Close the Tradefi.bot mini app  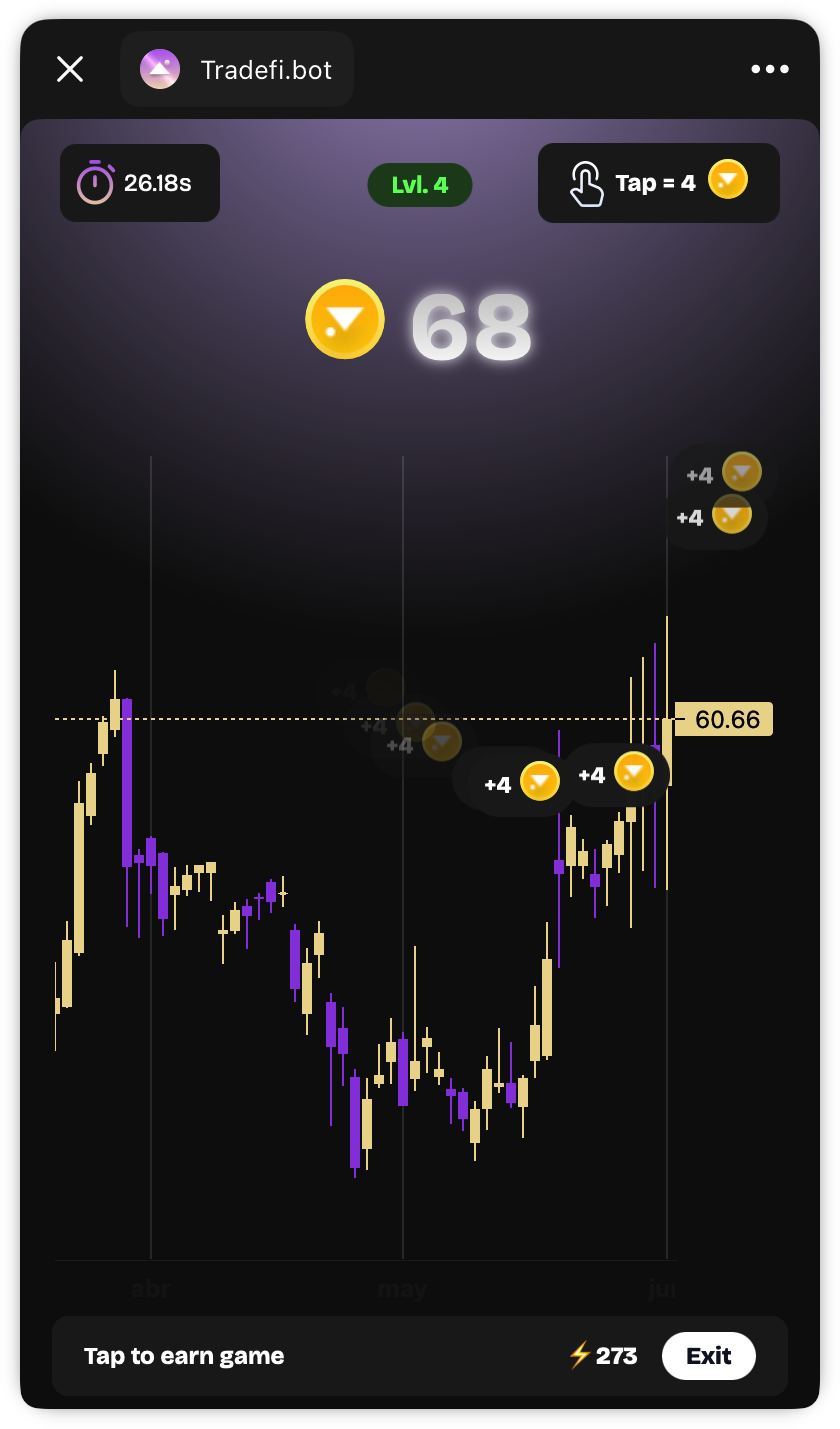[x=70, y=69]
